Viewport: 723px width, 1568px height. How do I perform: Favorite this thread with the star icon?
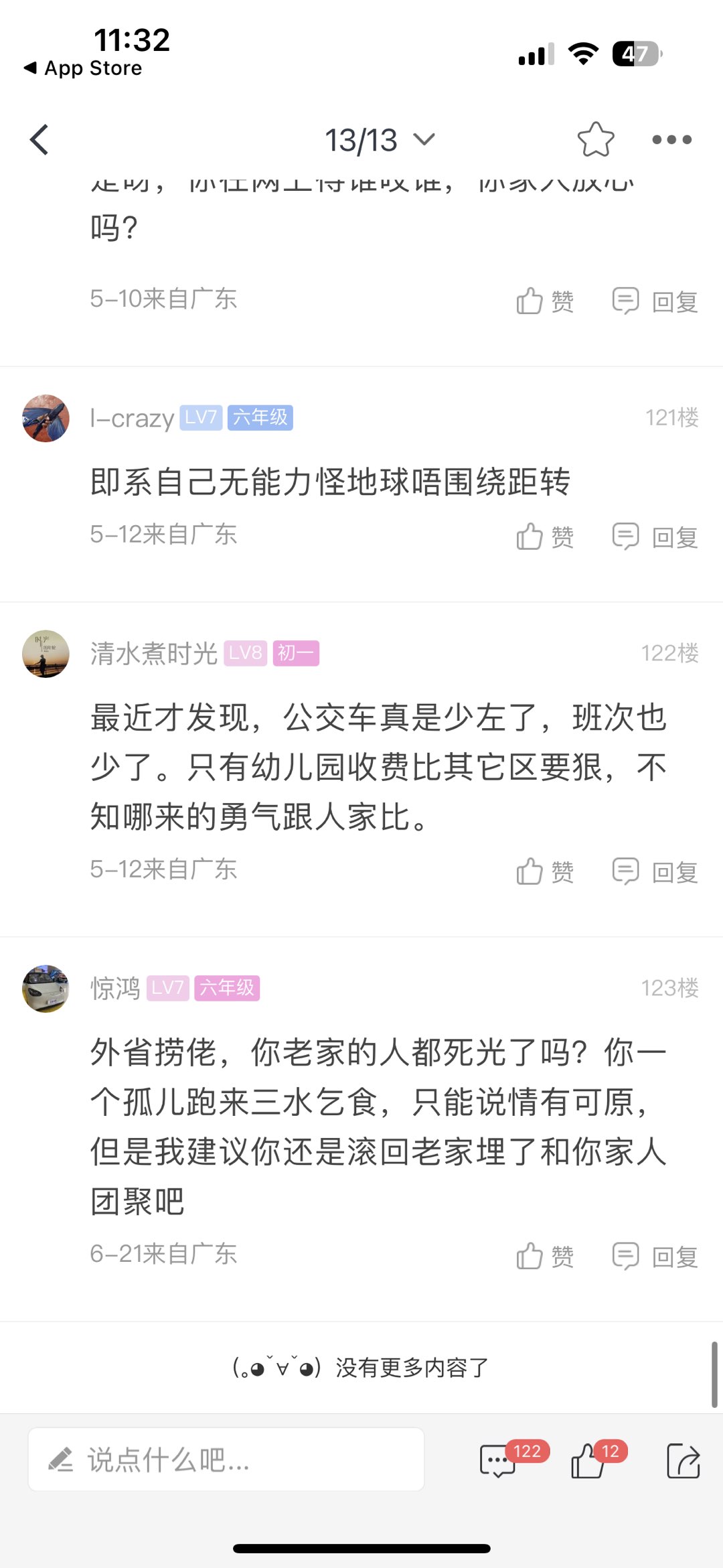tap(595, 140)
